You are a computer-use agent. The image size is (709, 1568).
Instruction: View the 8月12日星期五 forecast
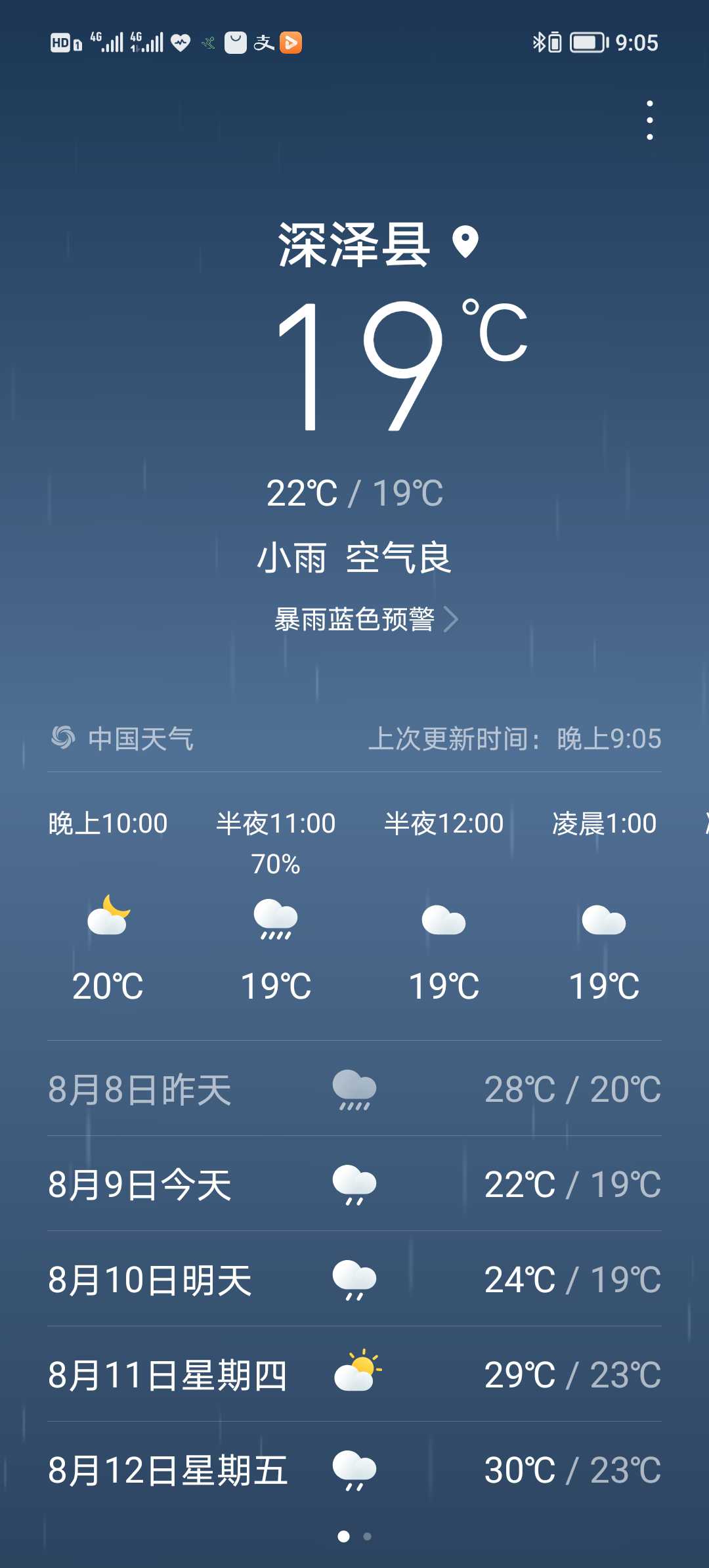[x=354, y=1470]
